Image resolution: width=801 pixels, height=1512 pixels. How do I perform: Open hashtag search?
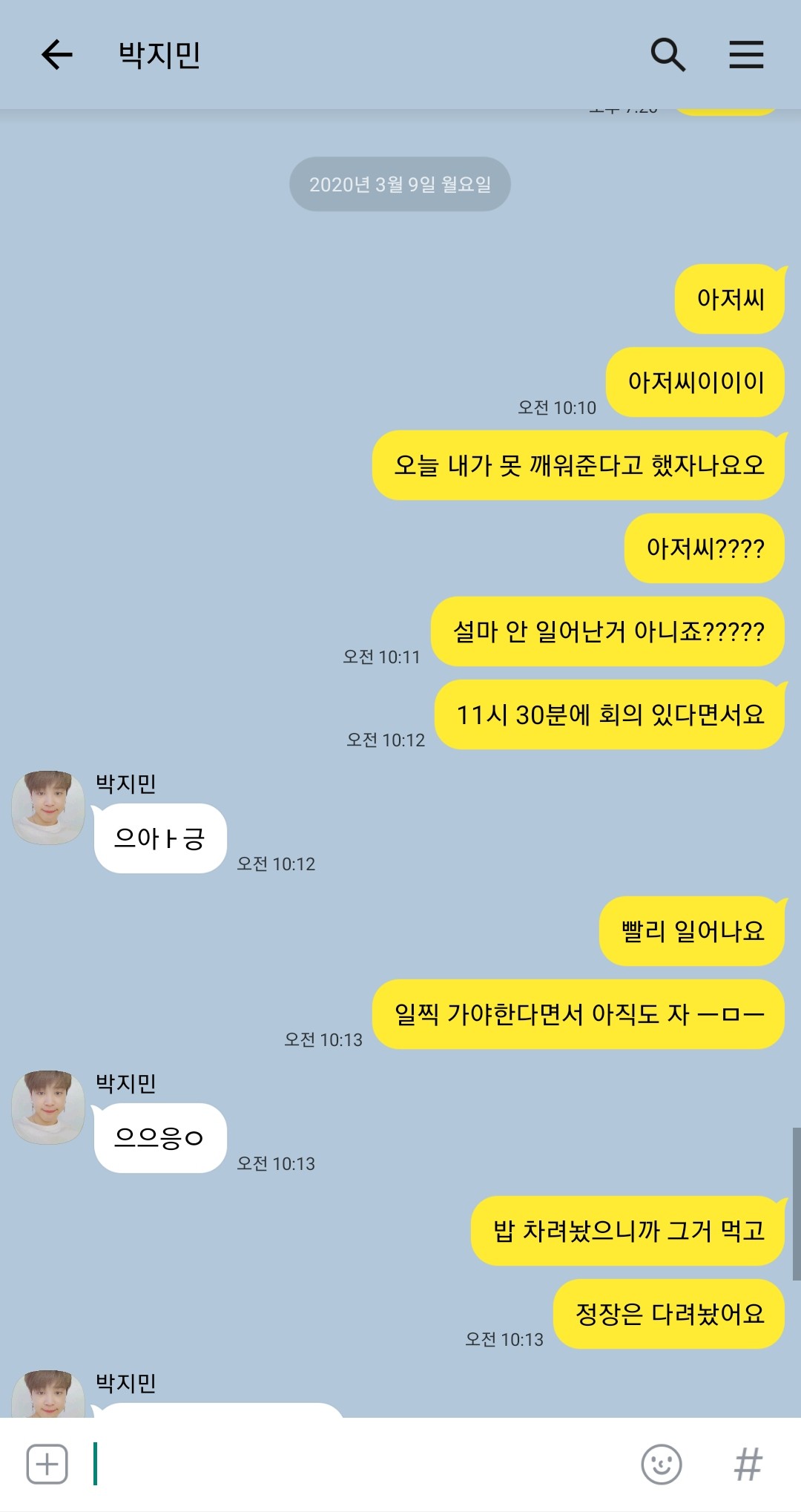coord(748,1464)
